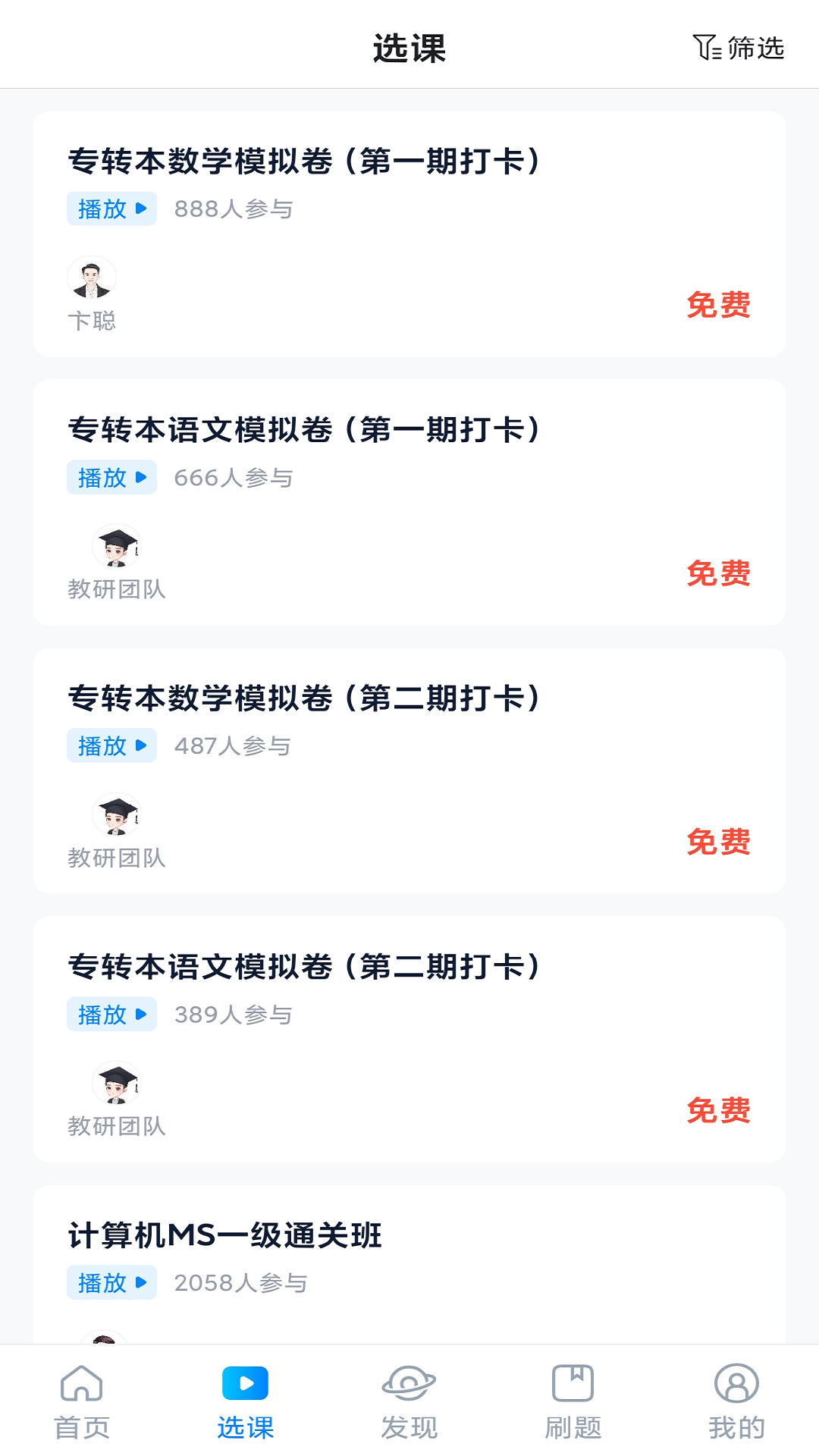Tap 卞聪 instructor avatar
Image resolution: width=819 pixels, height=1456 pixels.
click(x=92, y=278)
